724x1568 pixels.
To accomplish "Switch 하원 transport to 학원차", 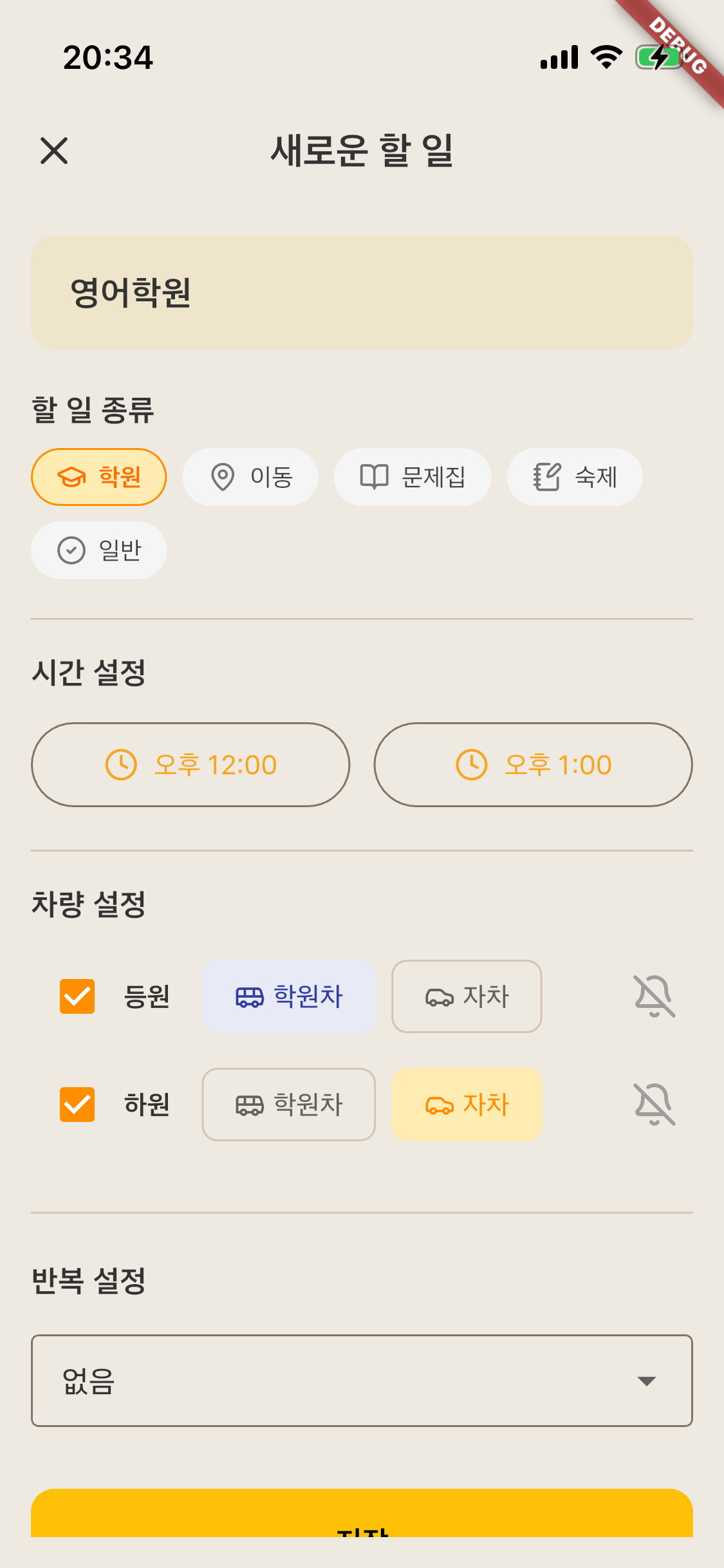I will [x=288, y=1105].
